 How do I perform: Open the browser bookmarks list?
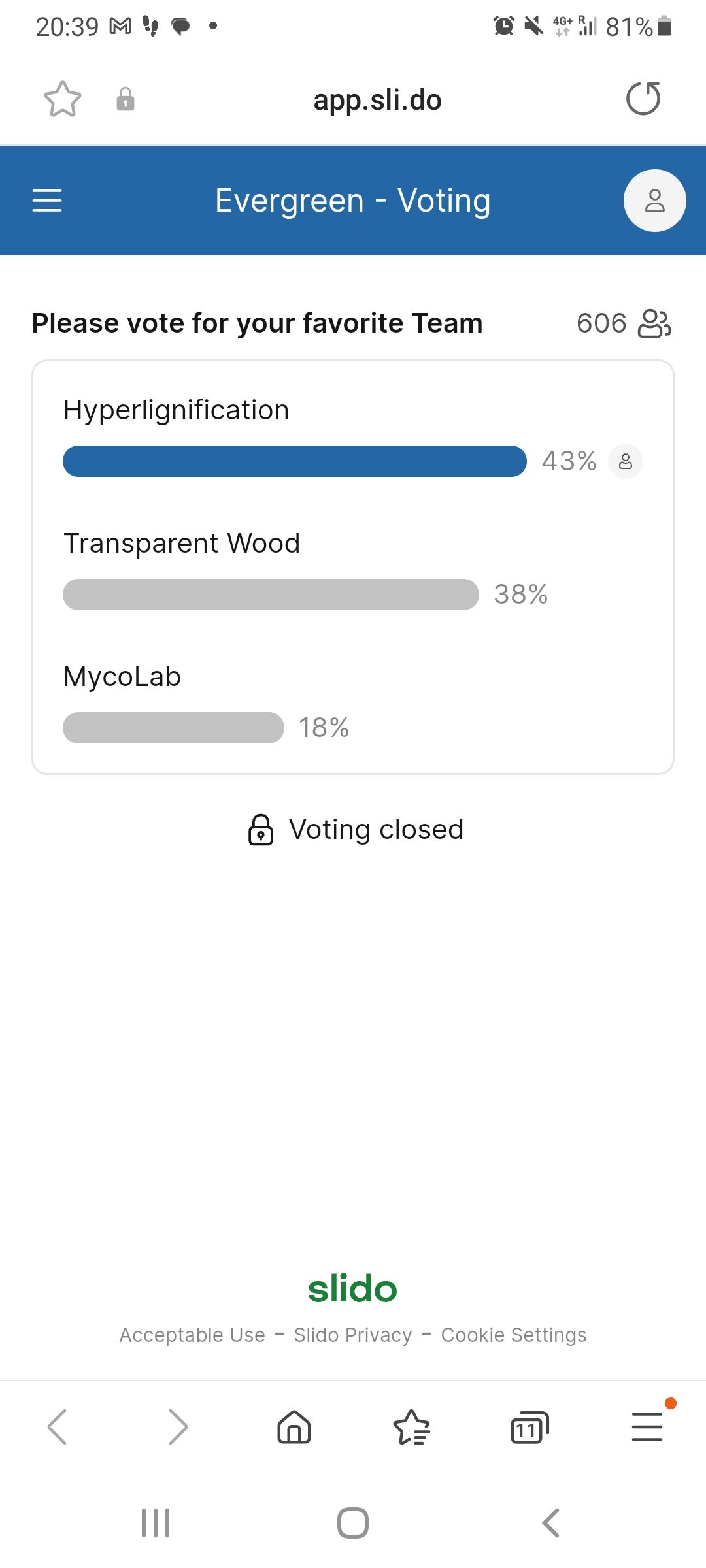coord(412,1427)
